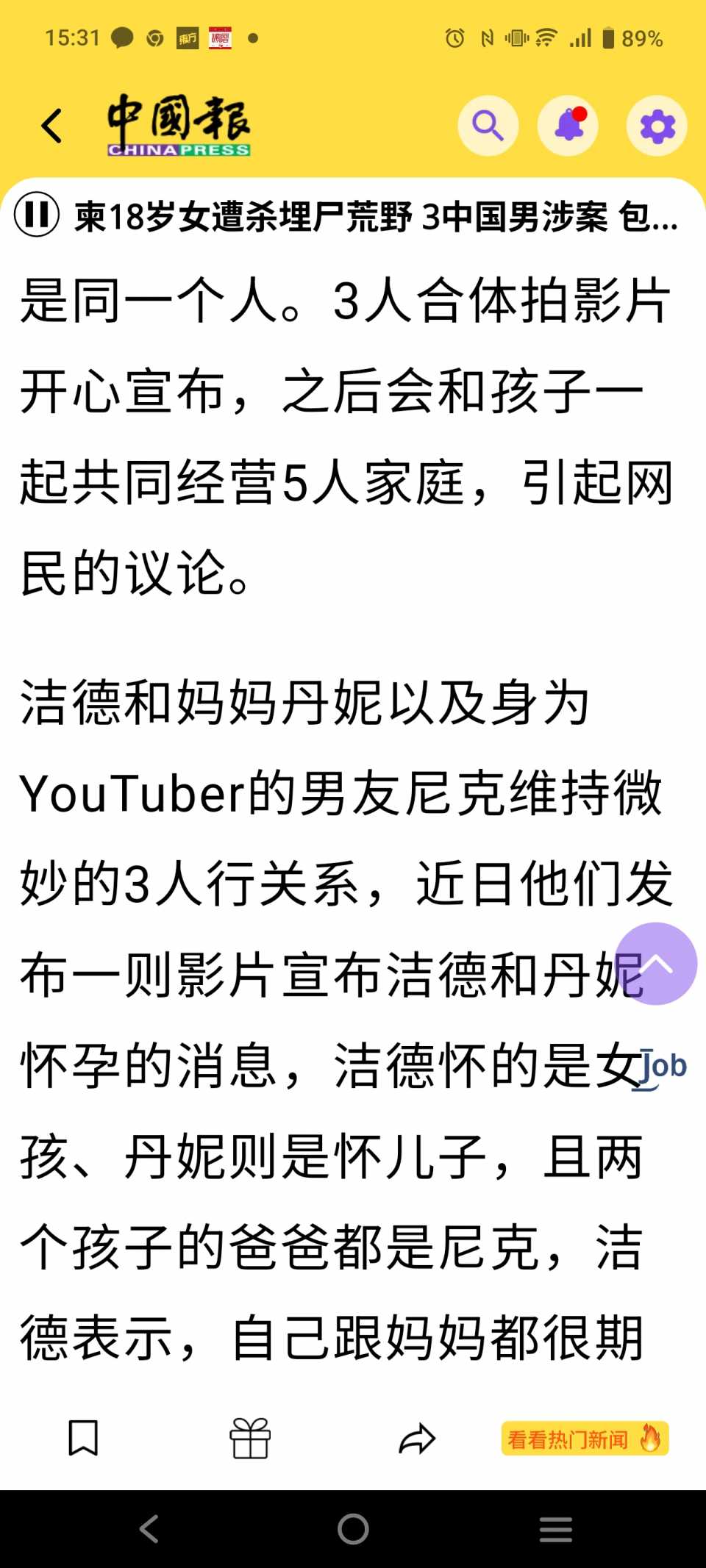Open the ticker headline about 18岁女遭杀

[x=375, y=217]
